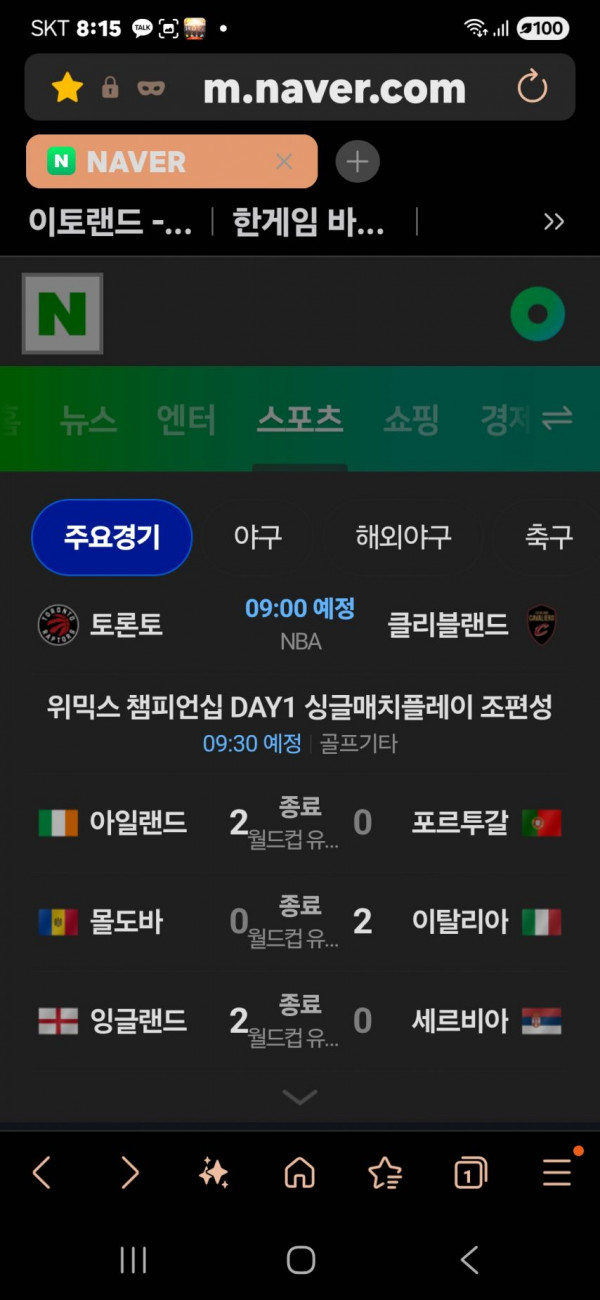The height and width of the screenshot is (1300, 600).
Task: Tap the m.naver.com address bar
Action: point(333,89)
